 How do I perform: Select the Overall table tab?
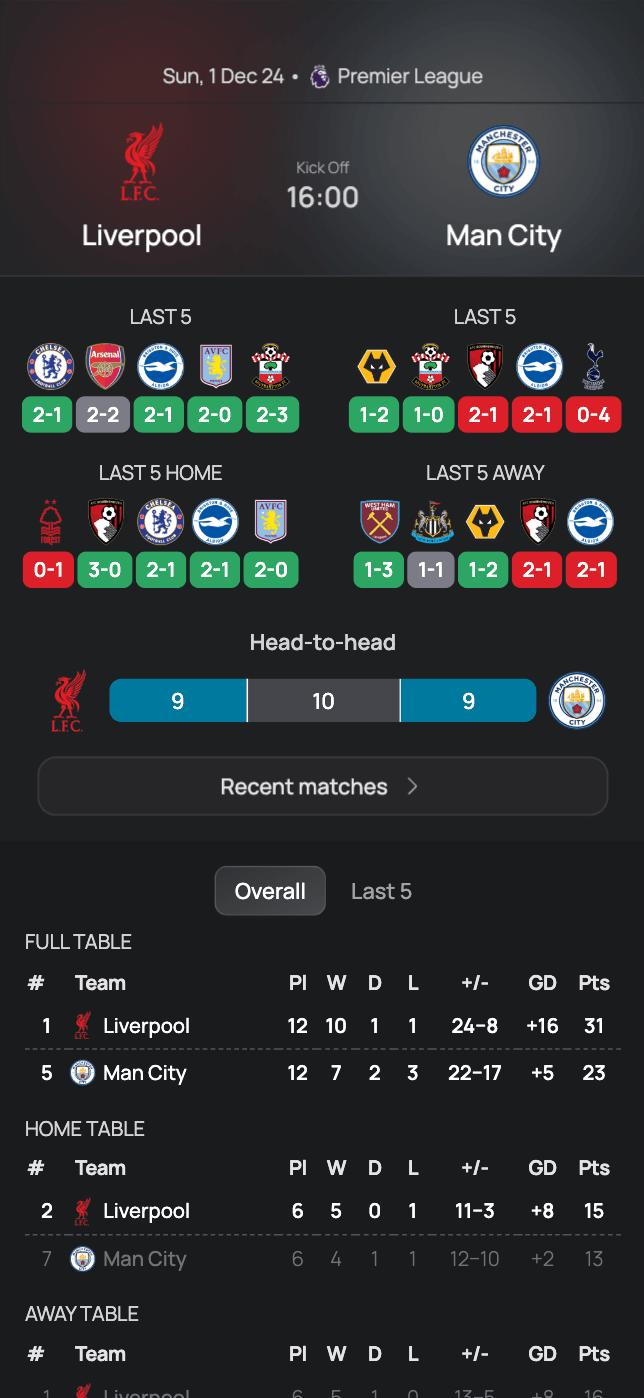(270, 891)
